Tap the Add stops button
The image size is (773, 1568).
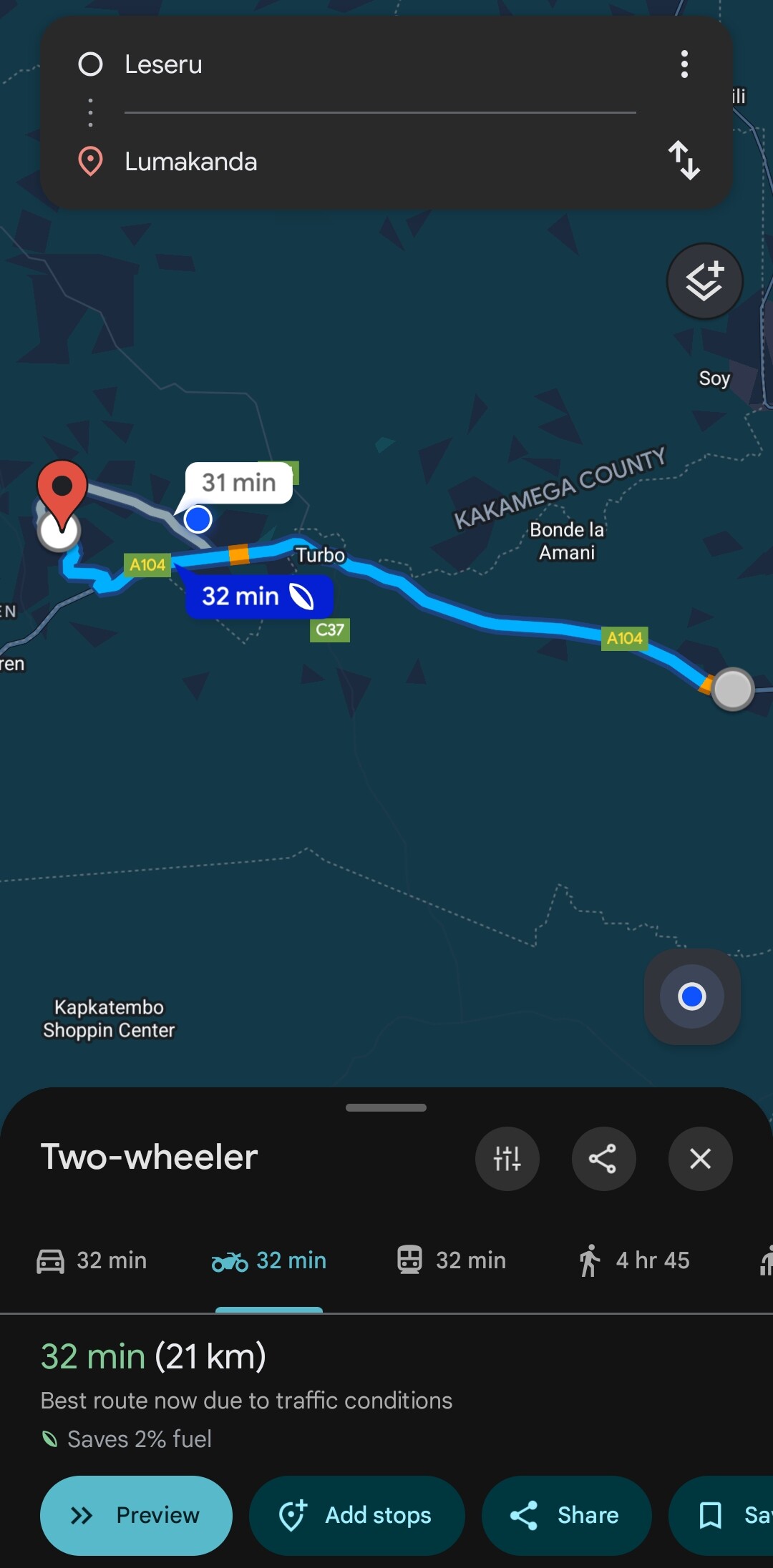356,1515
